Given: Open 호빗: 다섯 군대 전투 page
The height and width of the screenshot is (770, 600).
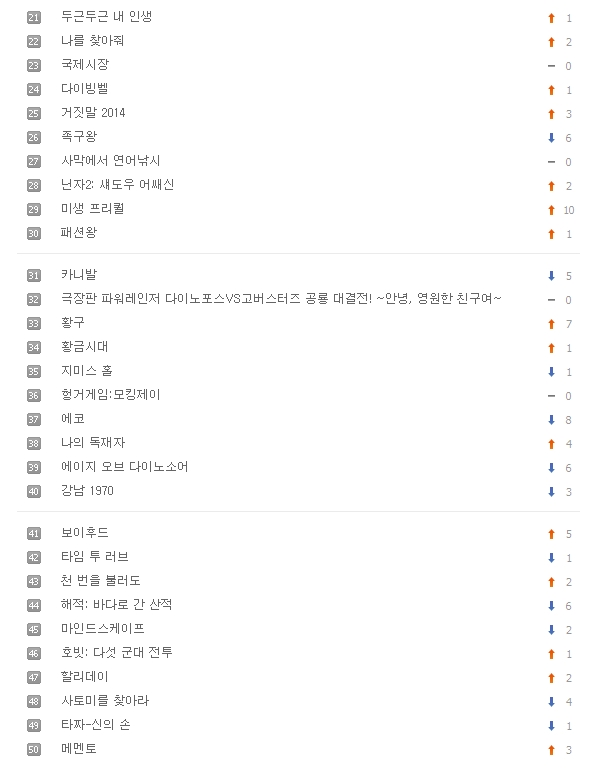Looking at the screenshot, I should click(116, 653).
